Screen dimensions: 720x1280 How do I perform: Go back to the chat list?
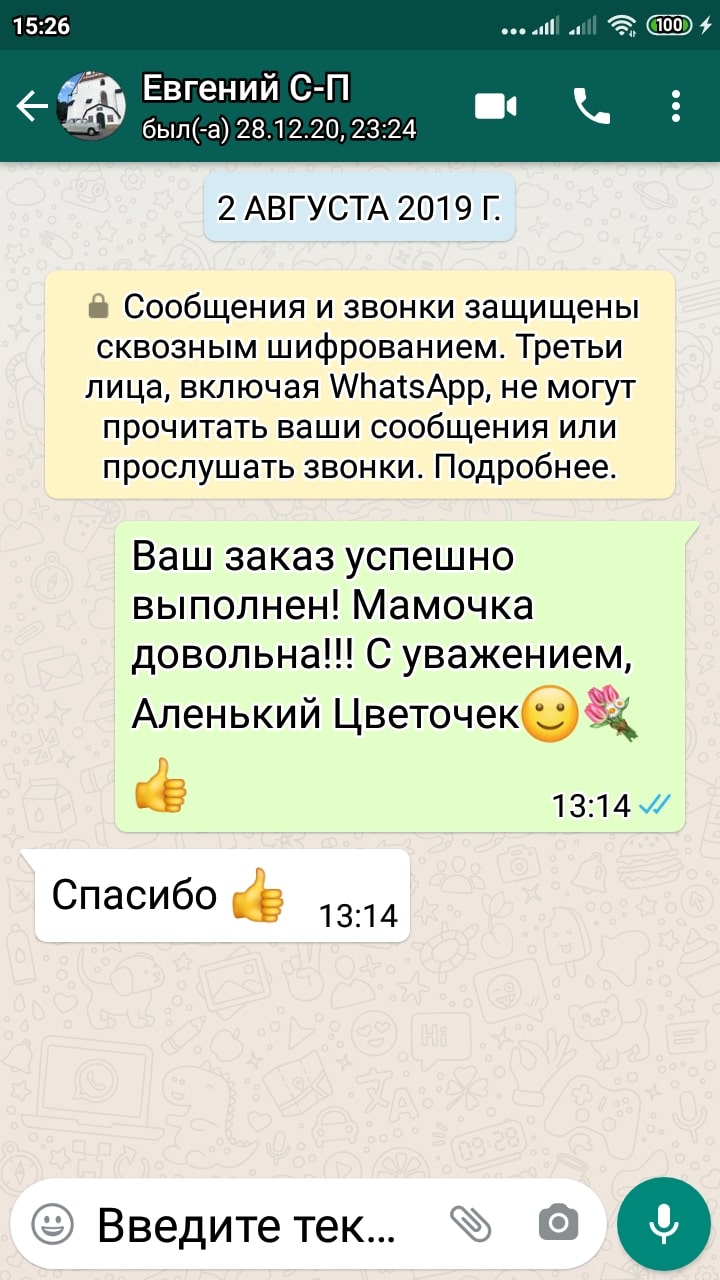click(32, 107)
